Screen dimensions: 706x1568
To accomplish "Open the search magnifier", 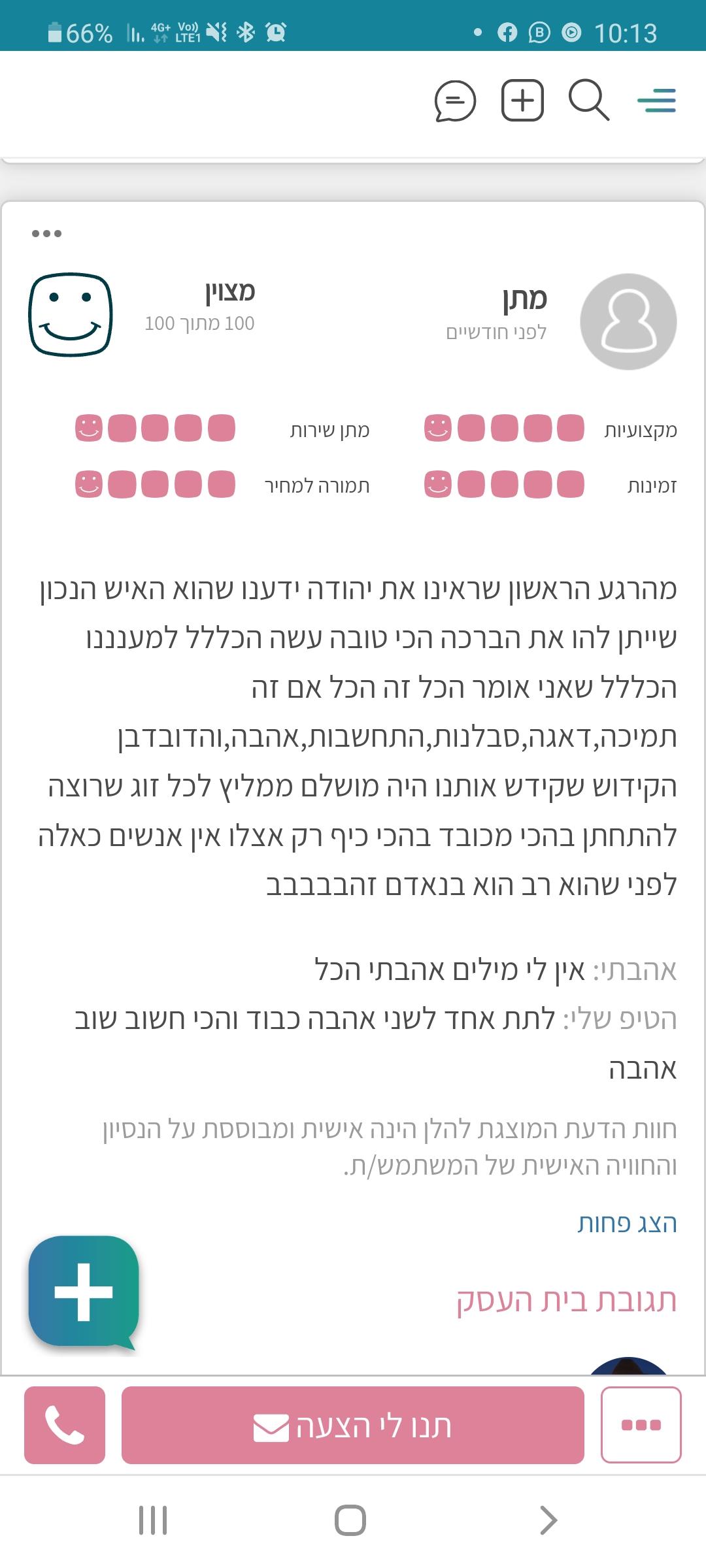I will (x=589, y=101).
